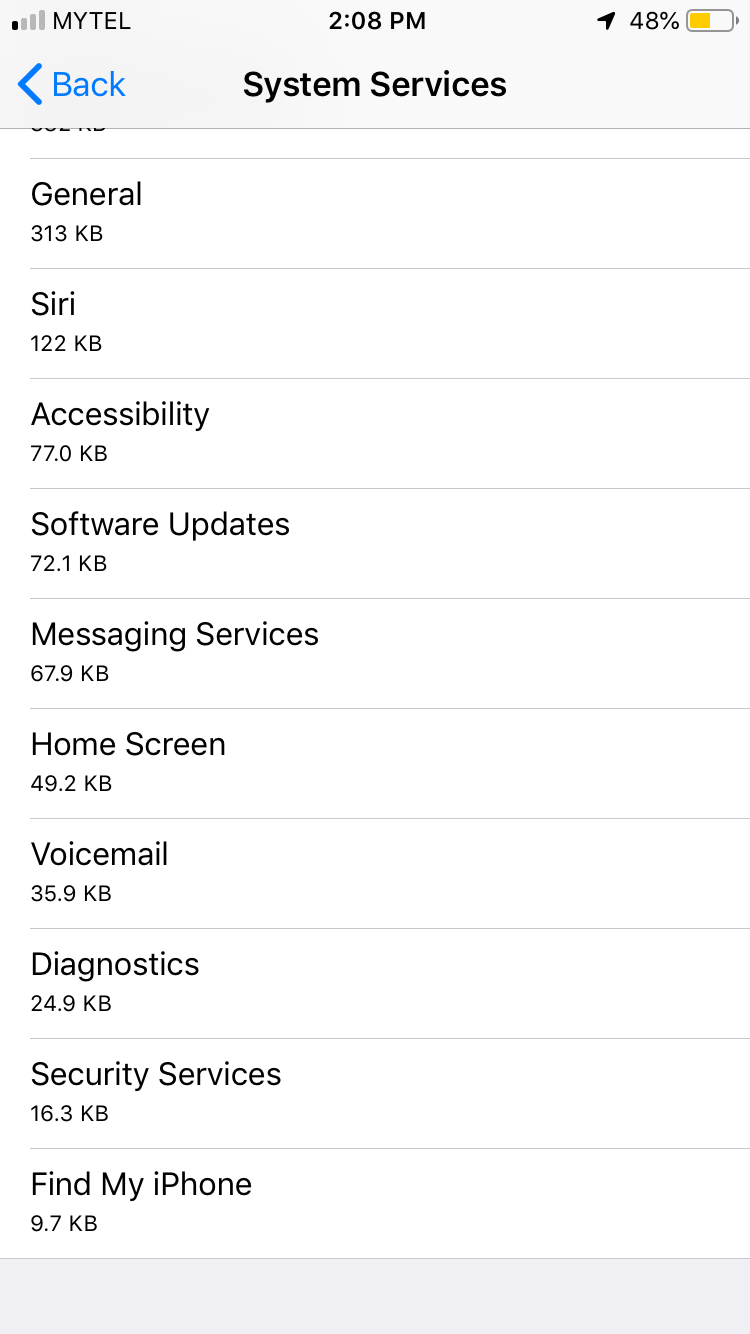Tap Security Services in the list
750x1334 pixels.
click(x=375, y=1092)
